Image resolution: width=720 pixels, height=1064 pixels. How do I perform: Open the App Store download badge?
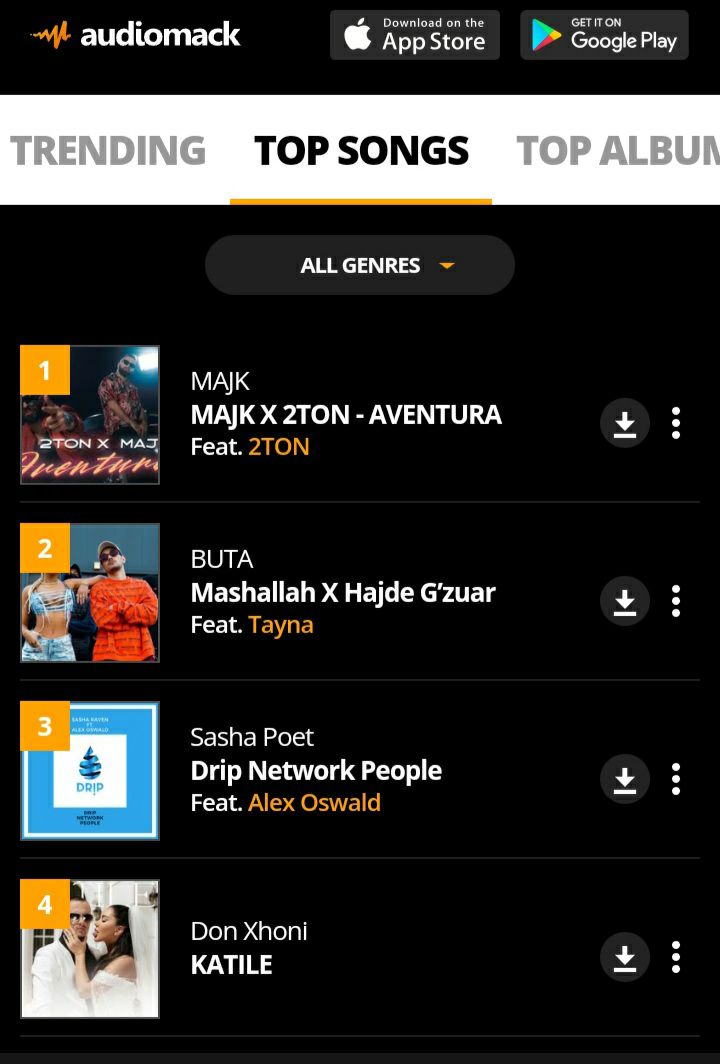[415, 35]
